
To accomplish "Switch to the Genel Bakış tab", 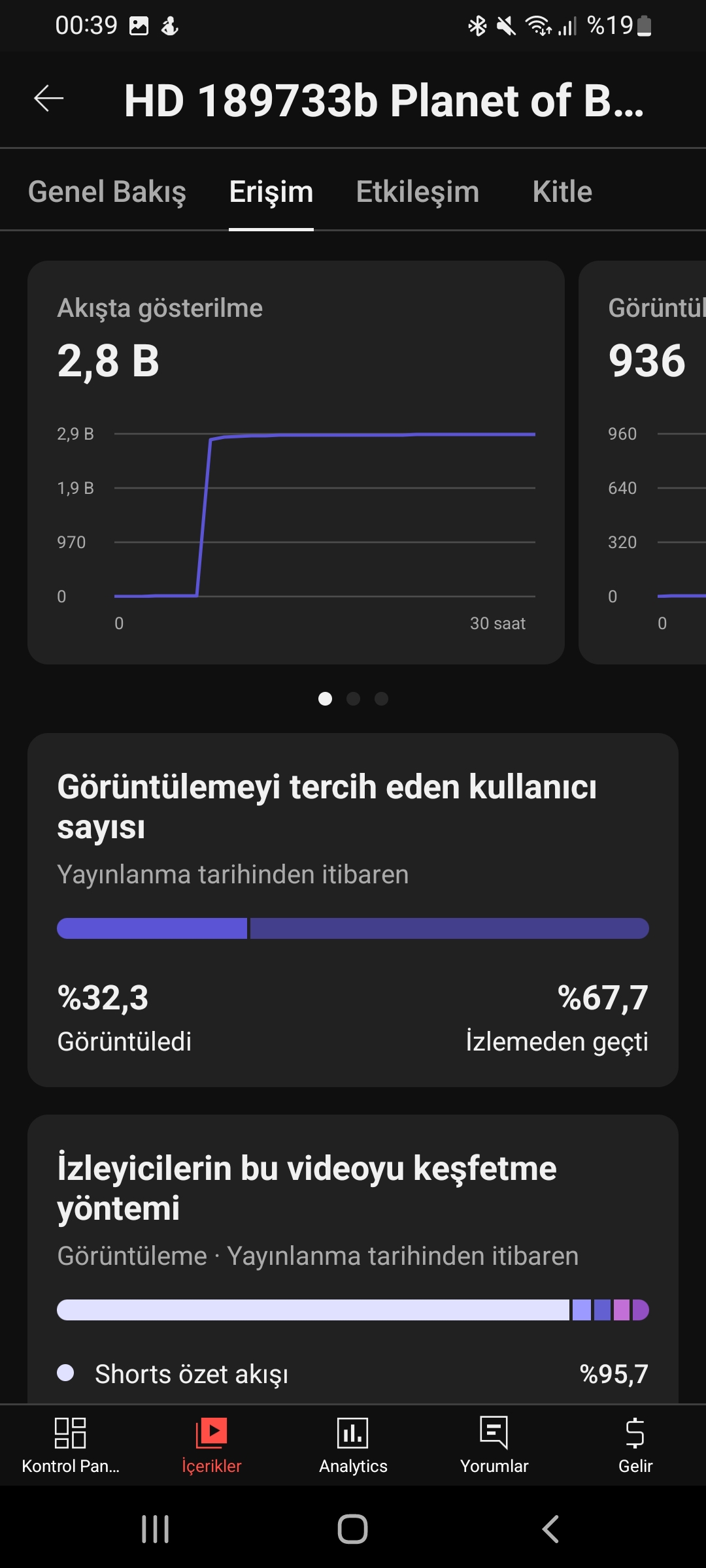I will (x=107, y=192).
